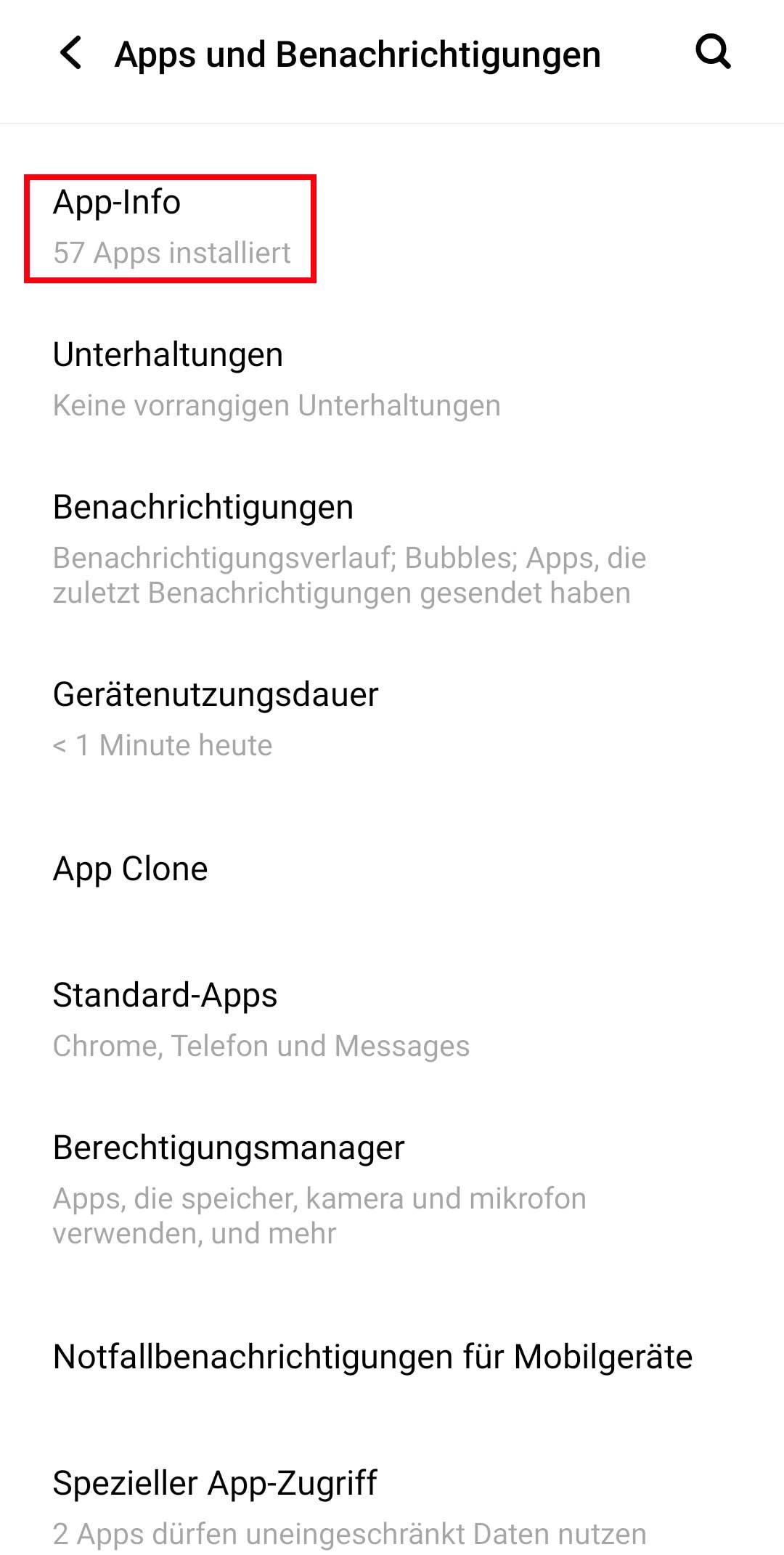Navigate back using the left chevron
The width and height of the screenshot is (784, 1555).
[70, 54]
